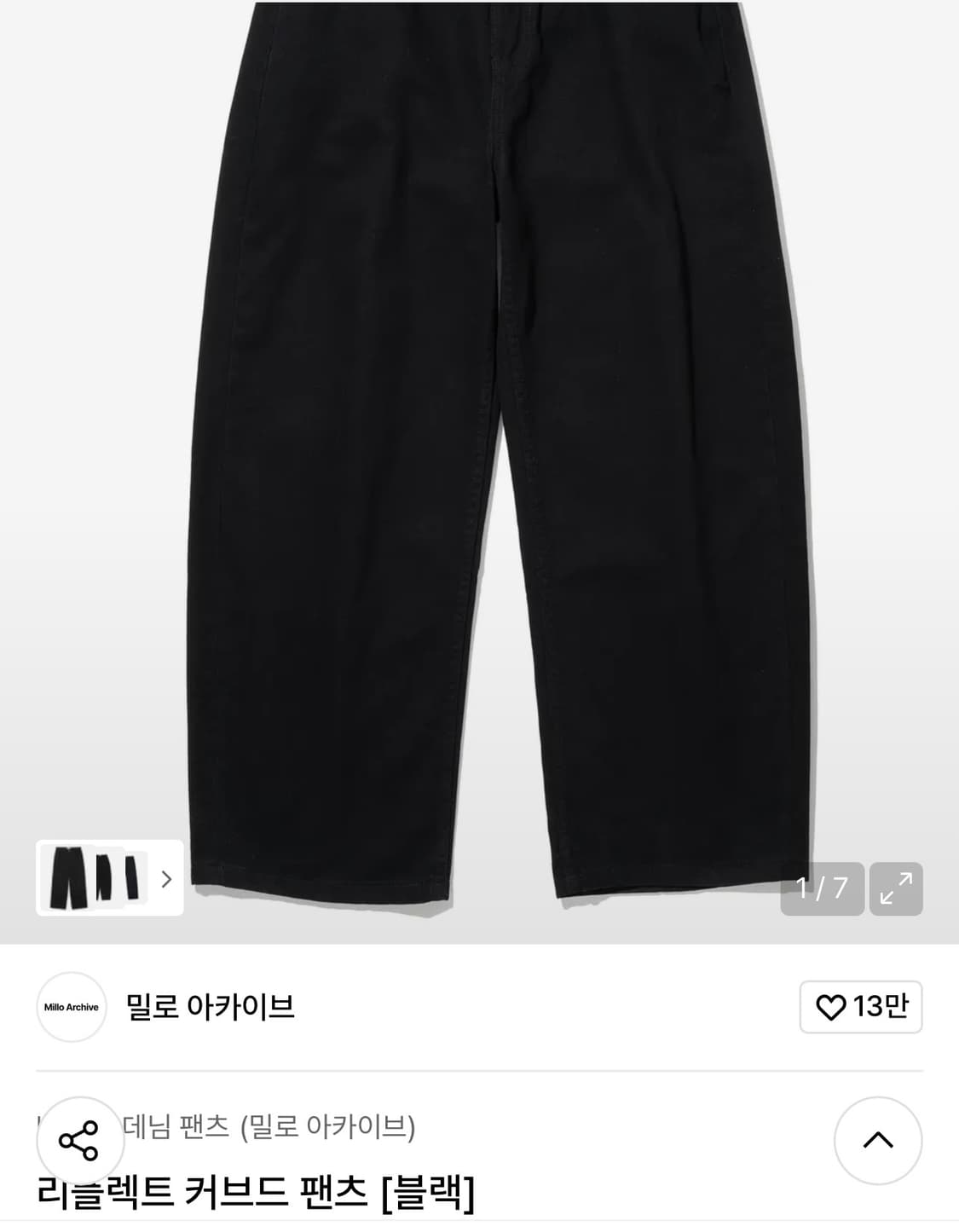Select the Millo Archive circular brand logo
959x1232 pixels.
point(72,1007)
